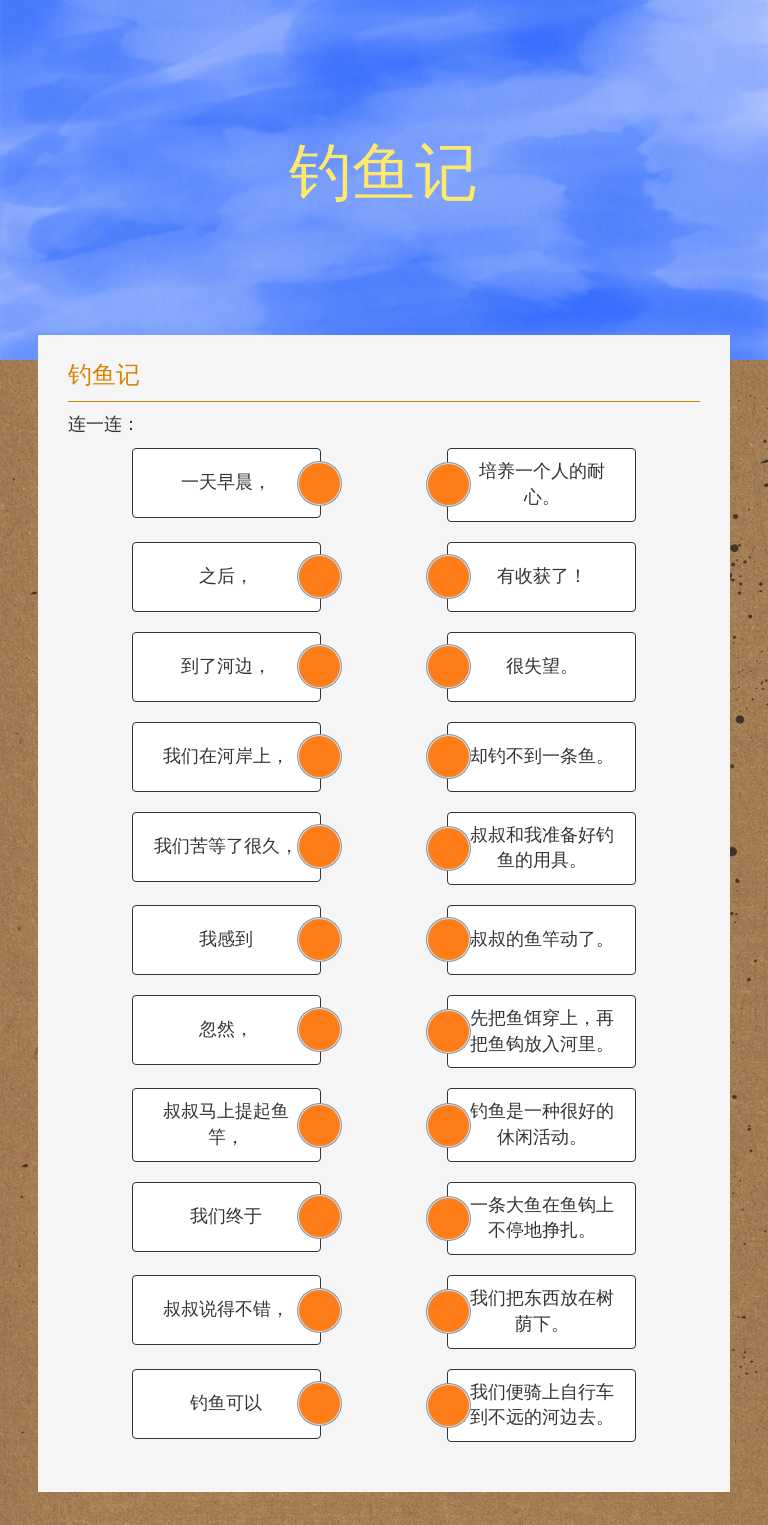The image size is (768, 1525).
Task: Click the yellow 钓鱼记 title banner
Action: pyautogui.click(x=384, y=168)
